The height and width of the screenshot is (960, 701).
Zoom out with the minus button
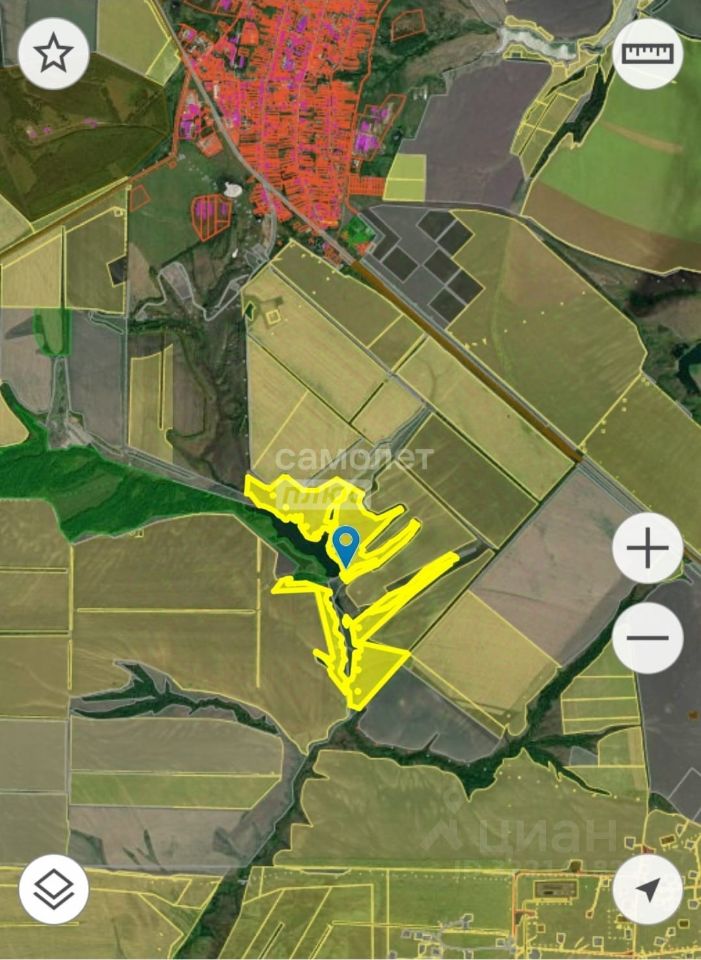point(647,638)
